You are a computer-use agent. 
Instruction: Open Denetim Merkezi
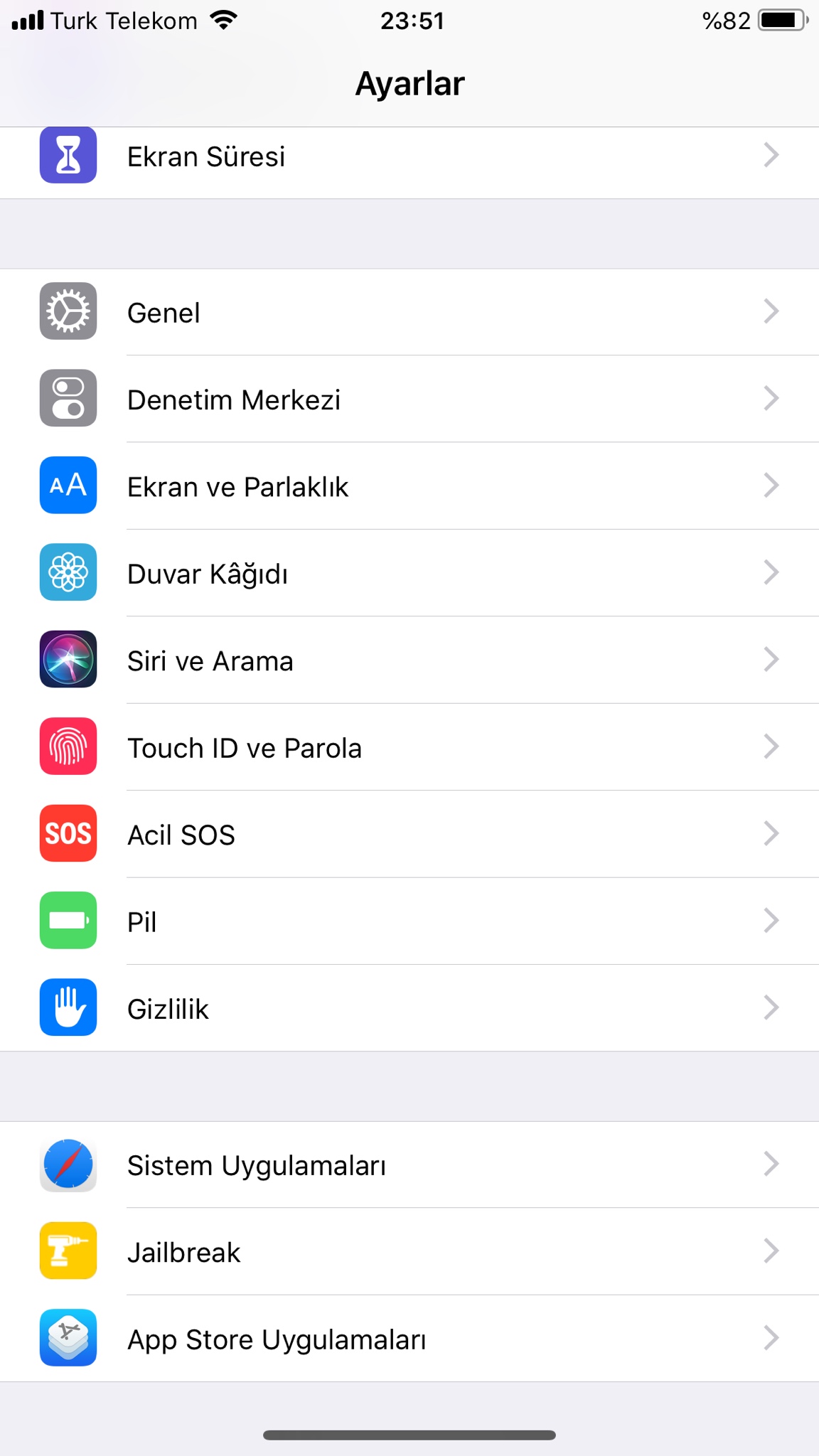click(x=409, y=399)
